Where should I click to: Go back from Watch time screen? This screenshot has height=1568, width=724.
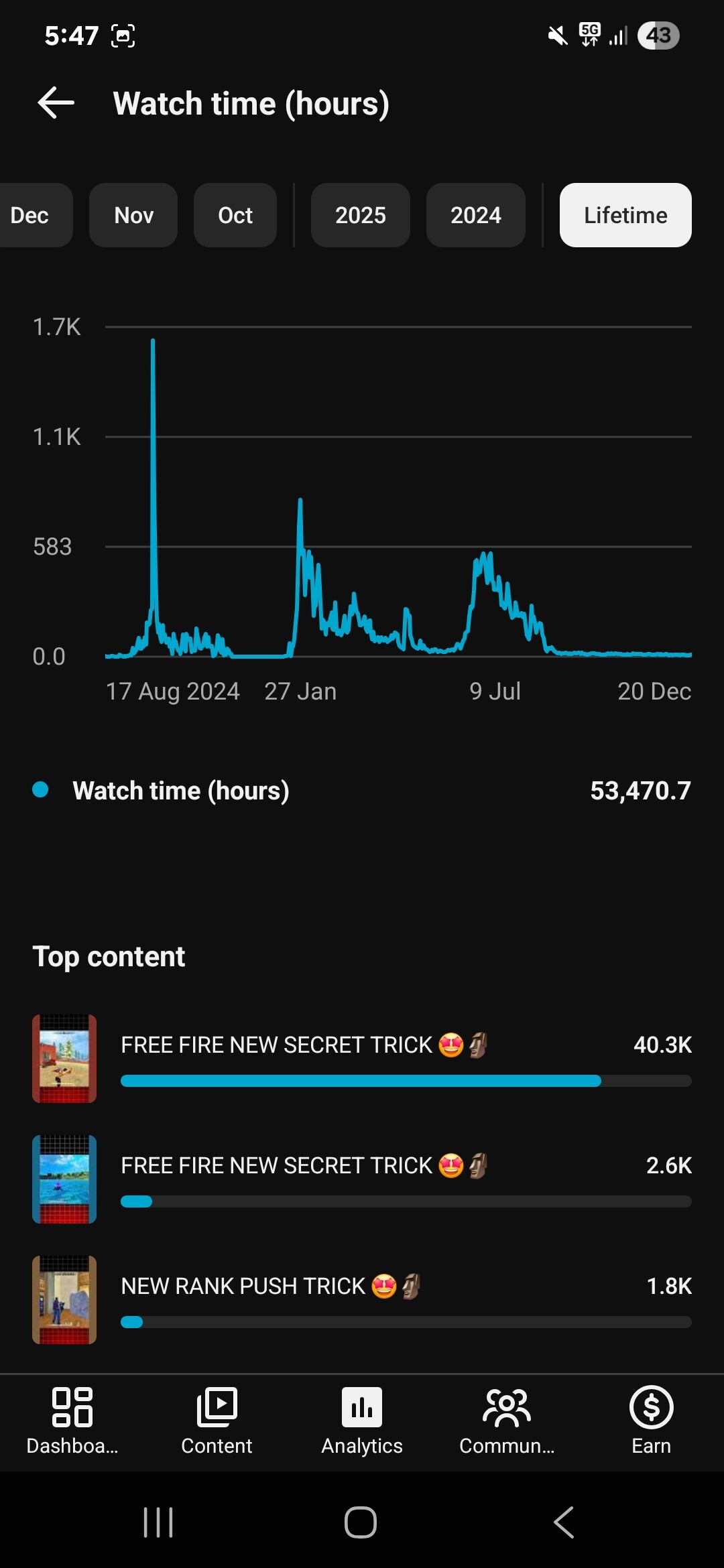(x=56, y=103)
